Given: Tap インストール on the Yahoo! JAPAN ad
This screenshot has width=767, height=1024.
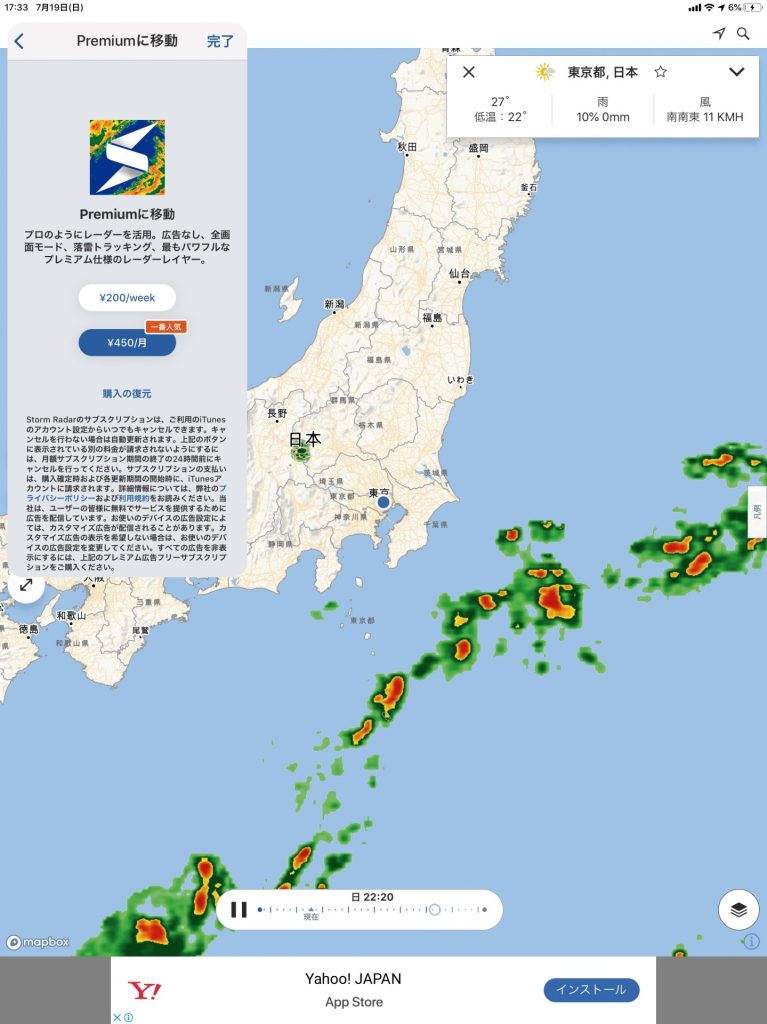Looking at the screenshot, I should [591, 990].
